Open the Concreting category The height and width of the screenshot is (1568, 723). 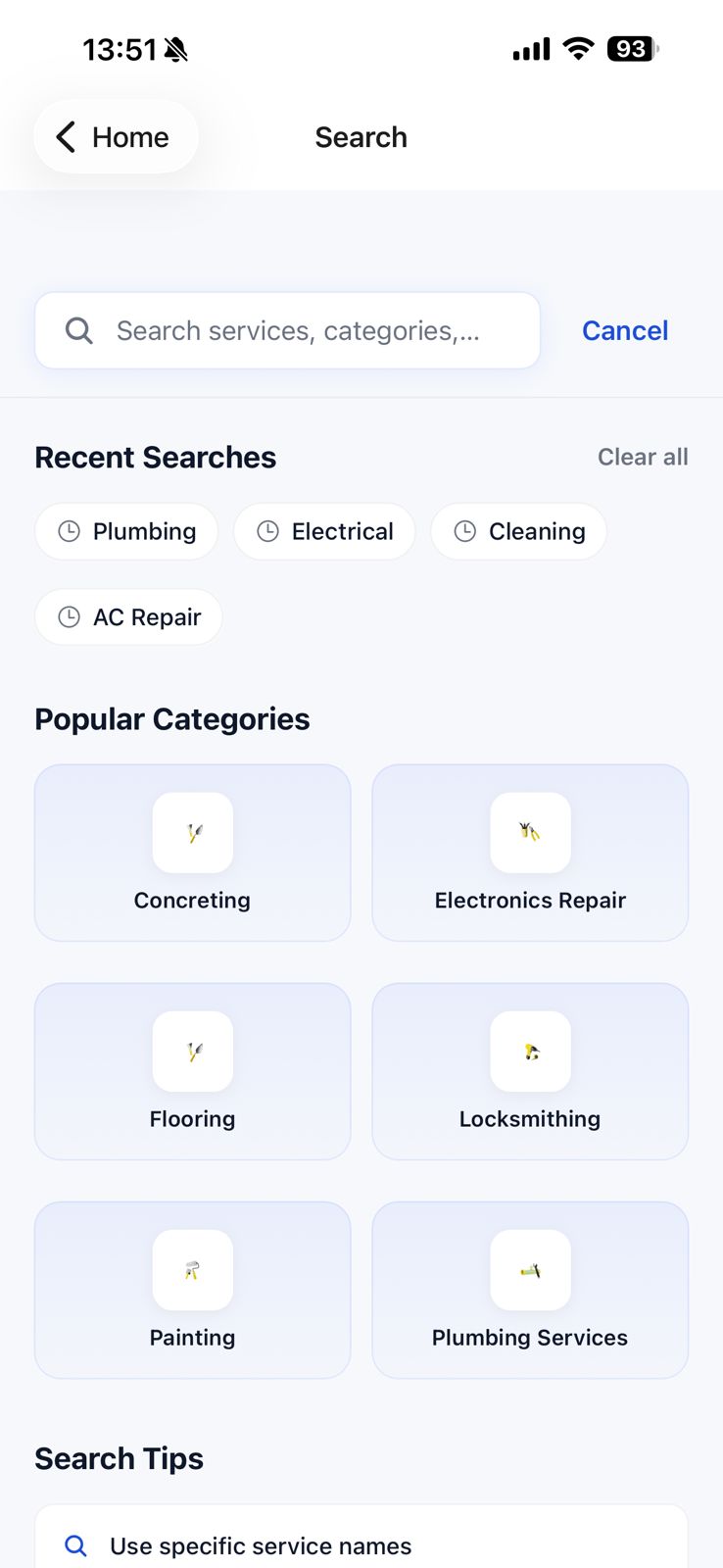tap(192, 853)
